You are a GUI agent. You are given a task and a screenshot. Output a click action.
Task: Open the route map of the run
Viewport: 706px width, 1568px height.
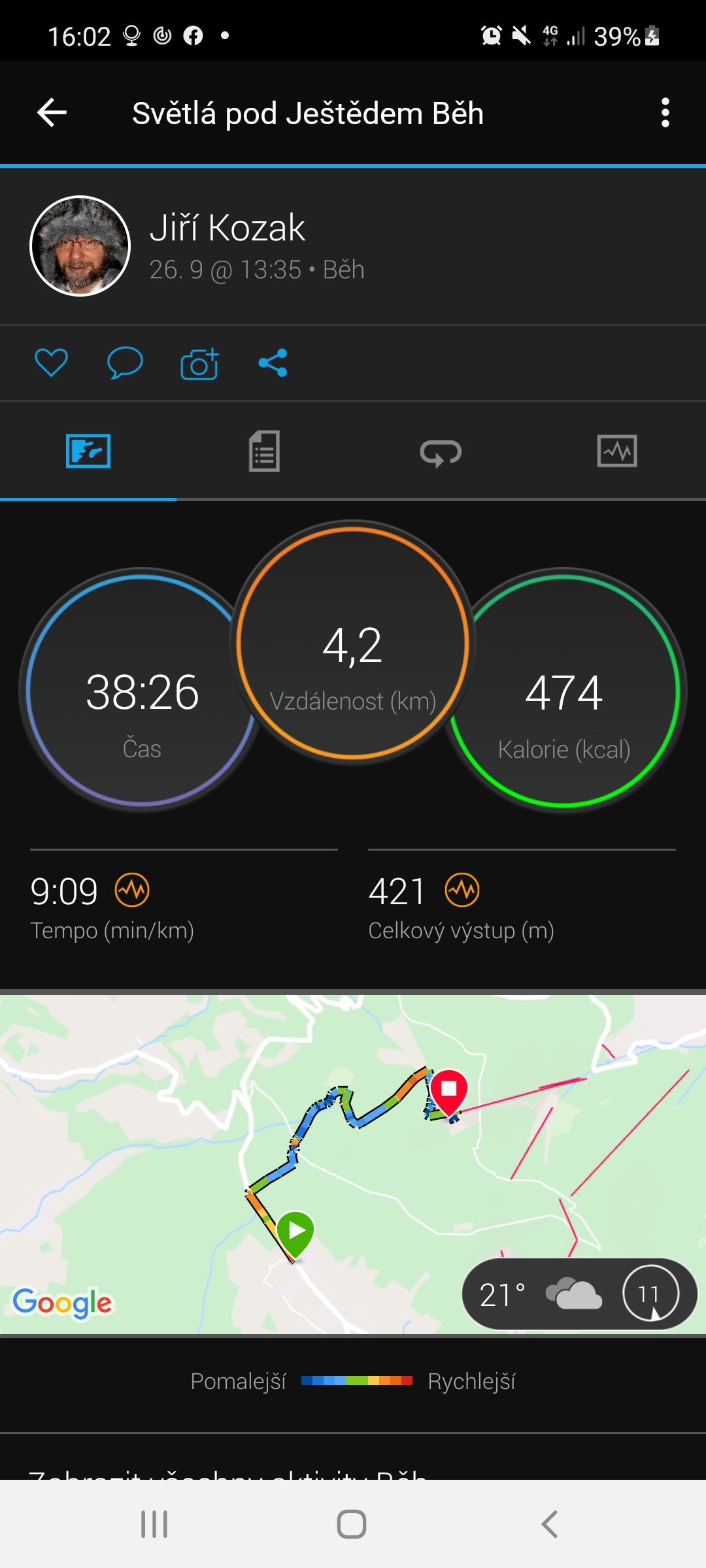coord(353,1164)
